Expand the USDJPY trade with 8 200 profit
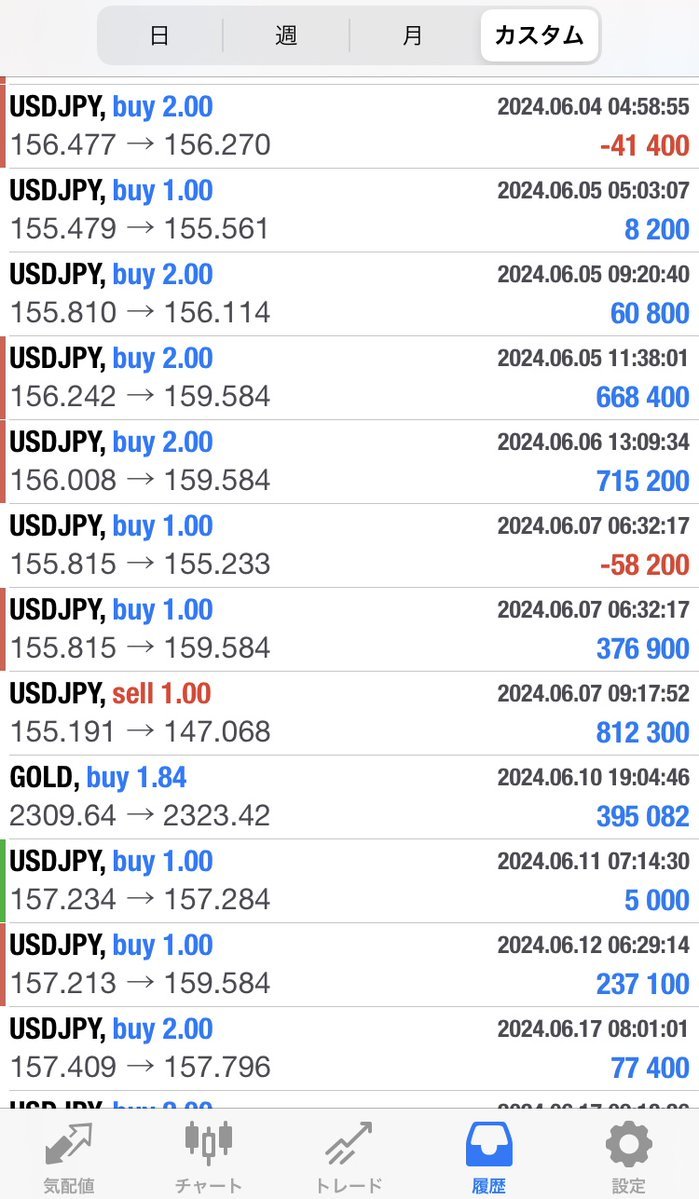This screenshot has height=1199, width=699. (x=350, y=210)
